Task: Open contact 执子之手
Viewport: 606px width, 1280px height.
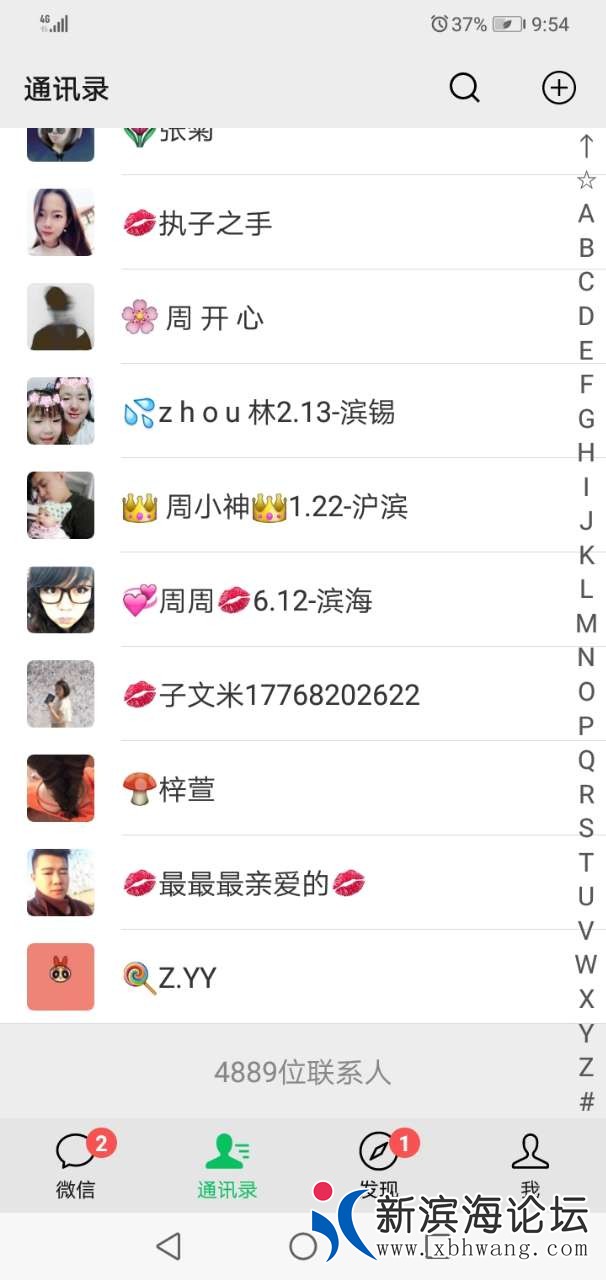Action: point(300,223)
